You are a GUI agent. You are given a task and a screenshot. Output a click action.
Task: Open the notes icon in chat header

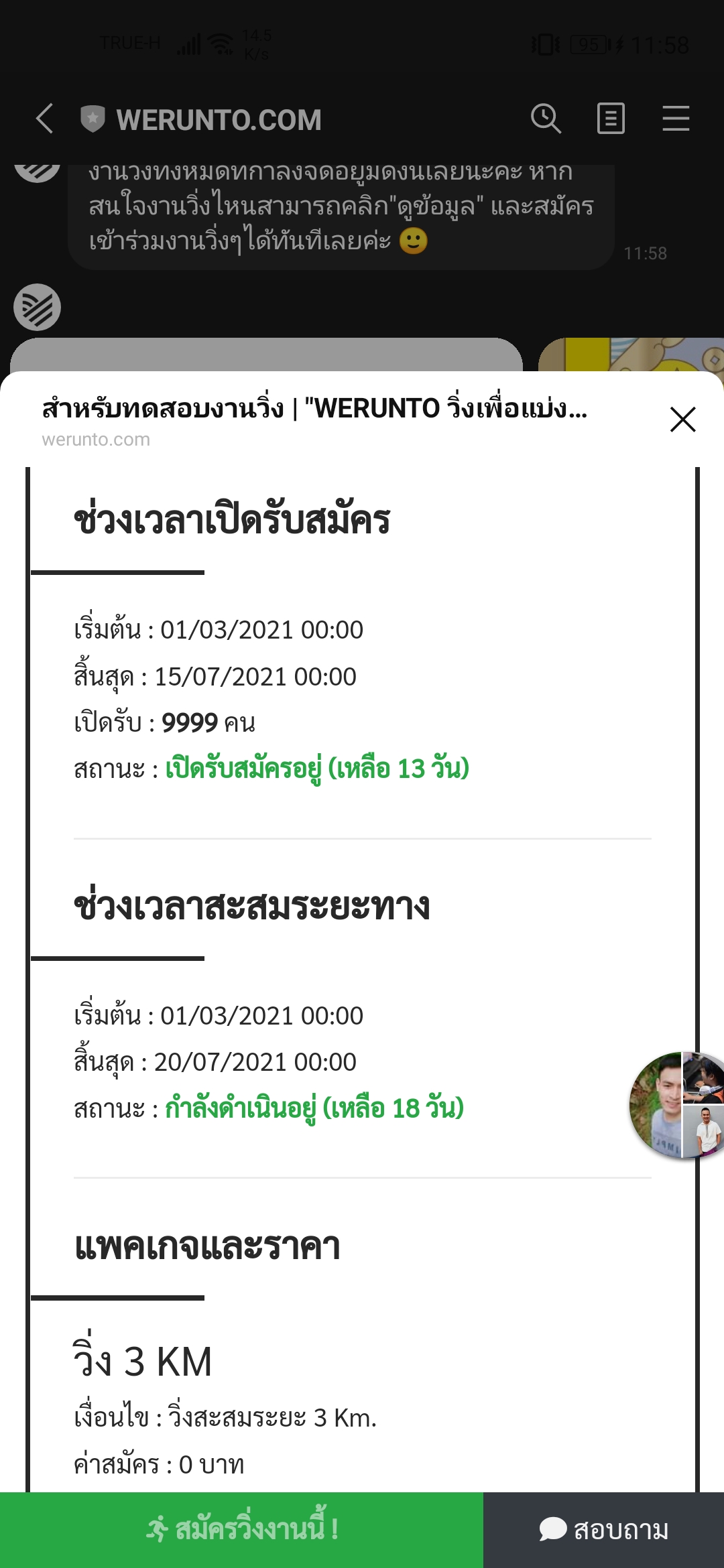611,119
